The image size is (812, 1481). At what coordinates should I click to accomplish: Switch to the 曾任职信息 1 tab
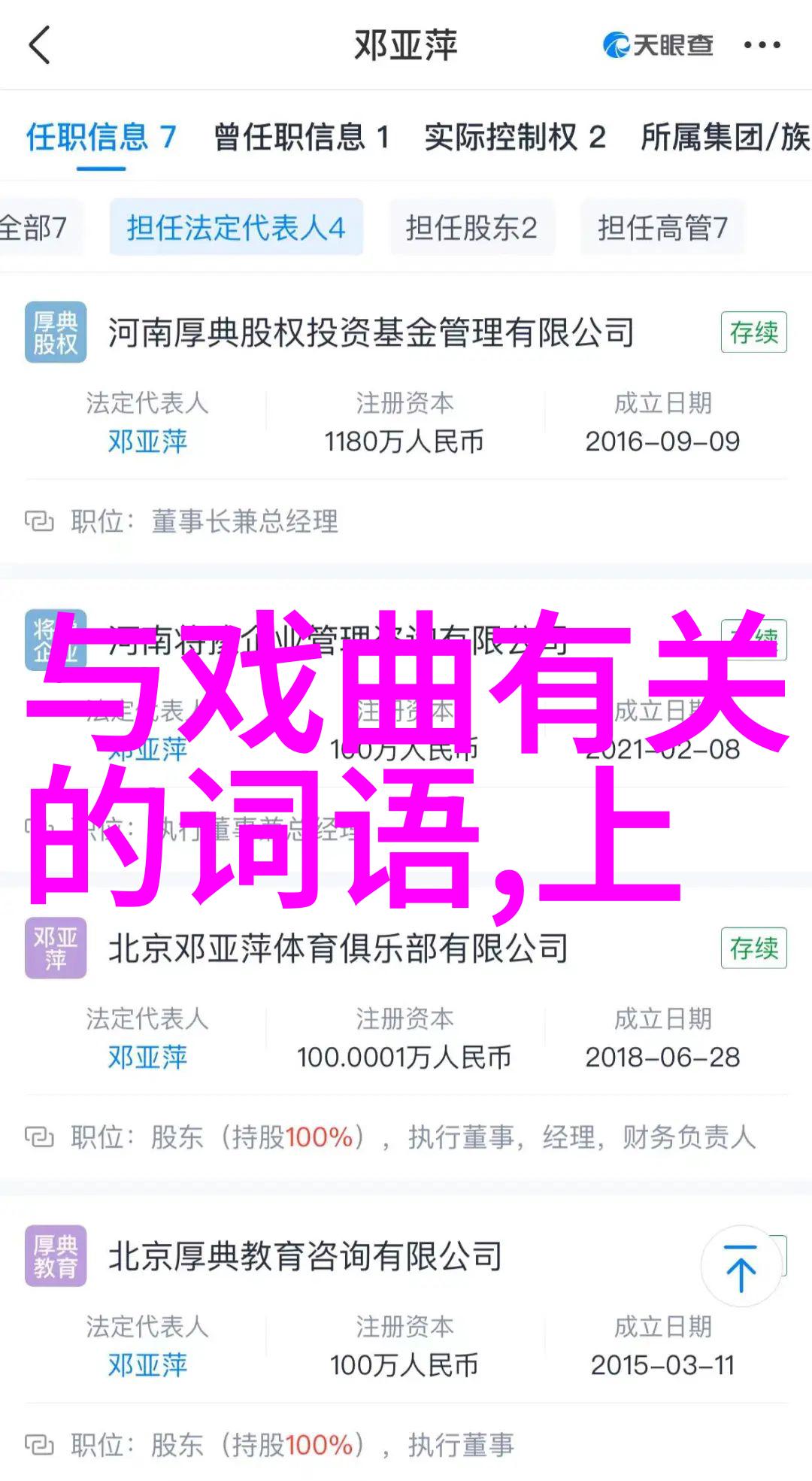coord(301,138)
